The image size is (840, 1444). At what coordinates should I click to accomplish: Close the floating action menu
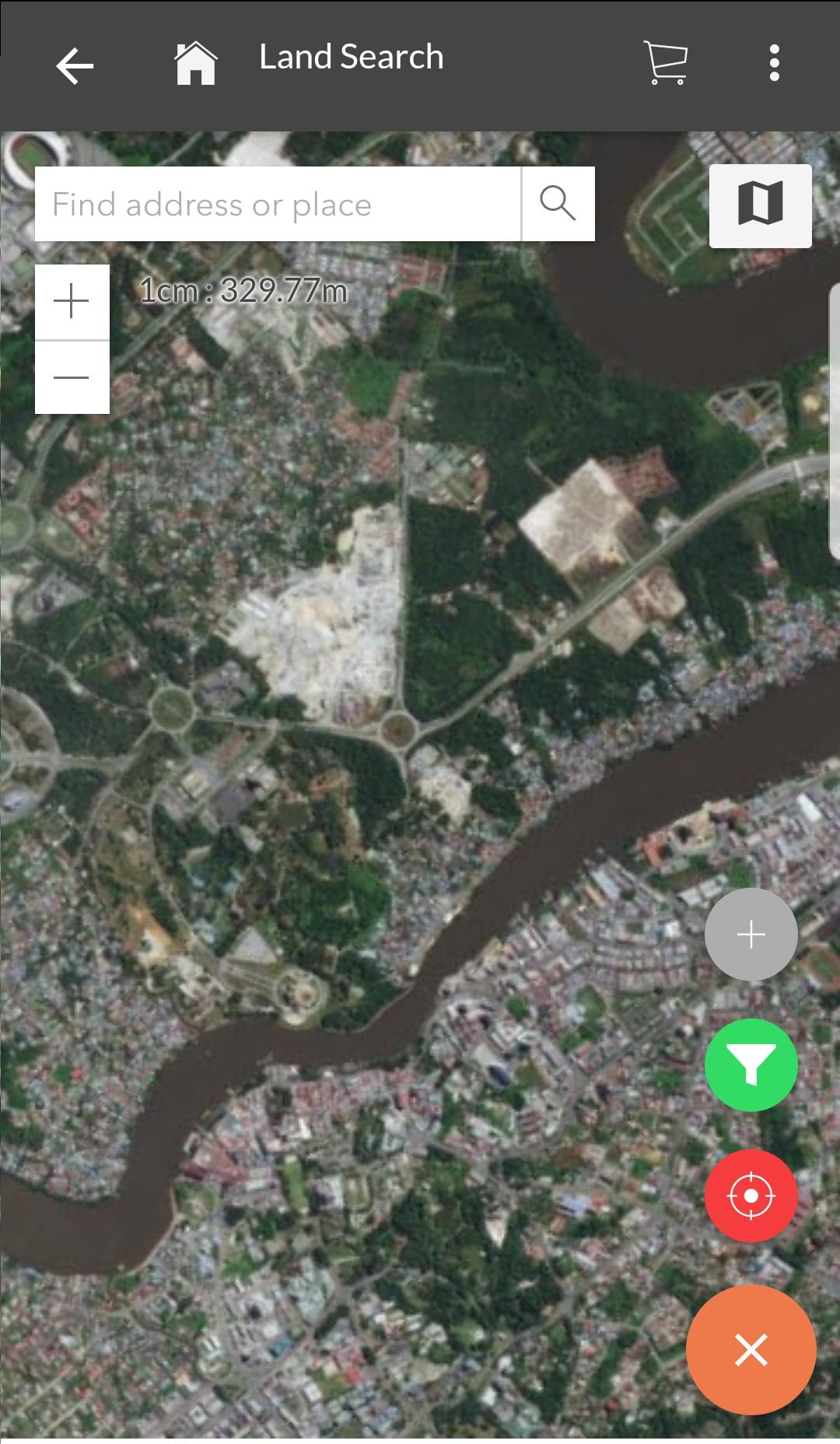[751, 1350]
